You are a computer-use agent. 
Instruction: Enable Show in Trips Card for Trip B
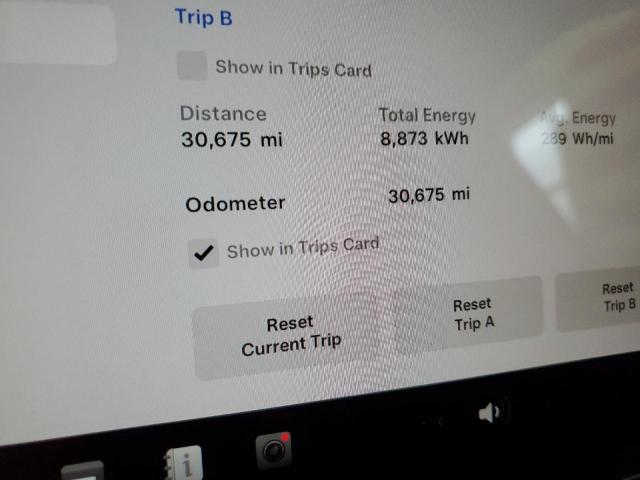click(191, 66)
